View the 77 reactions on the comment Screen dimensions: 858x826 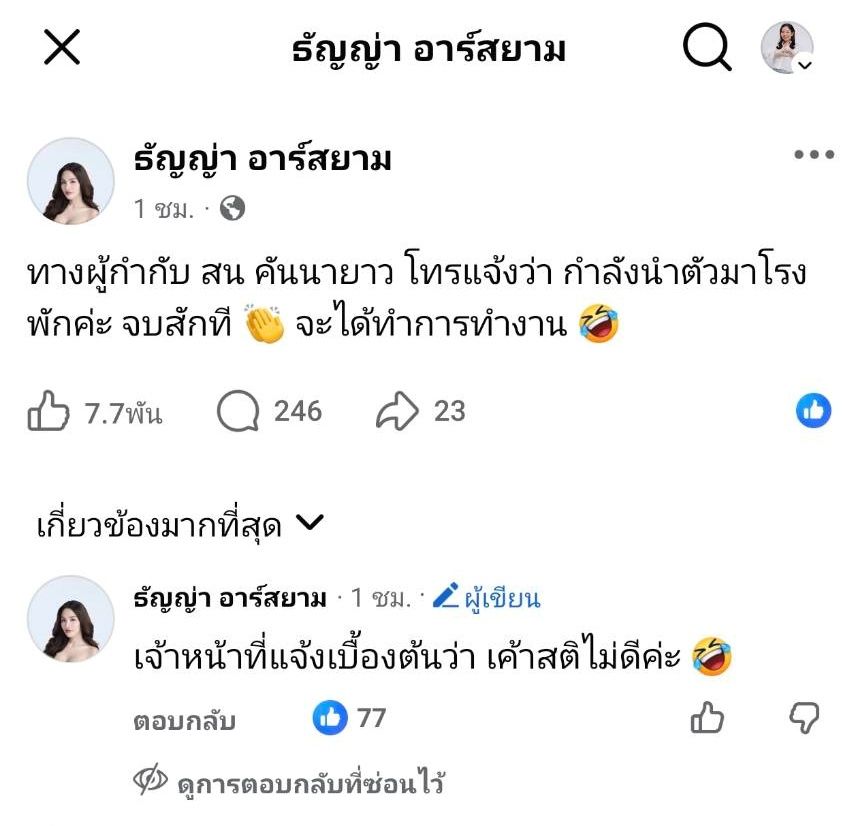[x=349, y=717]
